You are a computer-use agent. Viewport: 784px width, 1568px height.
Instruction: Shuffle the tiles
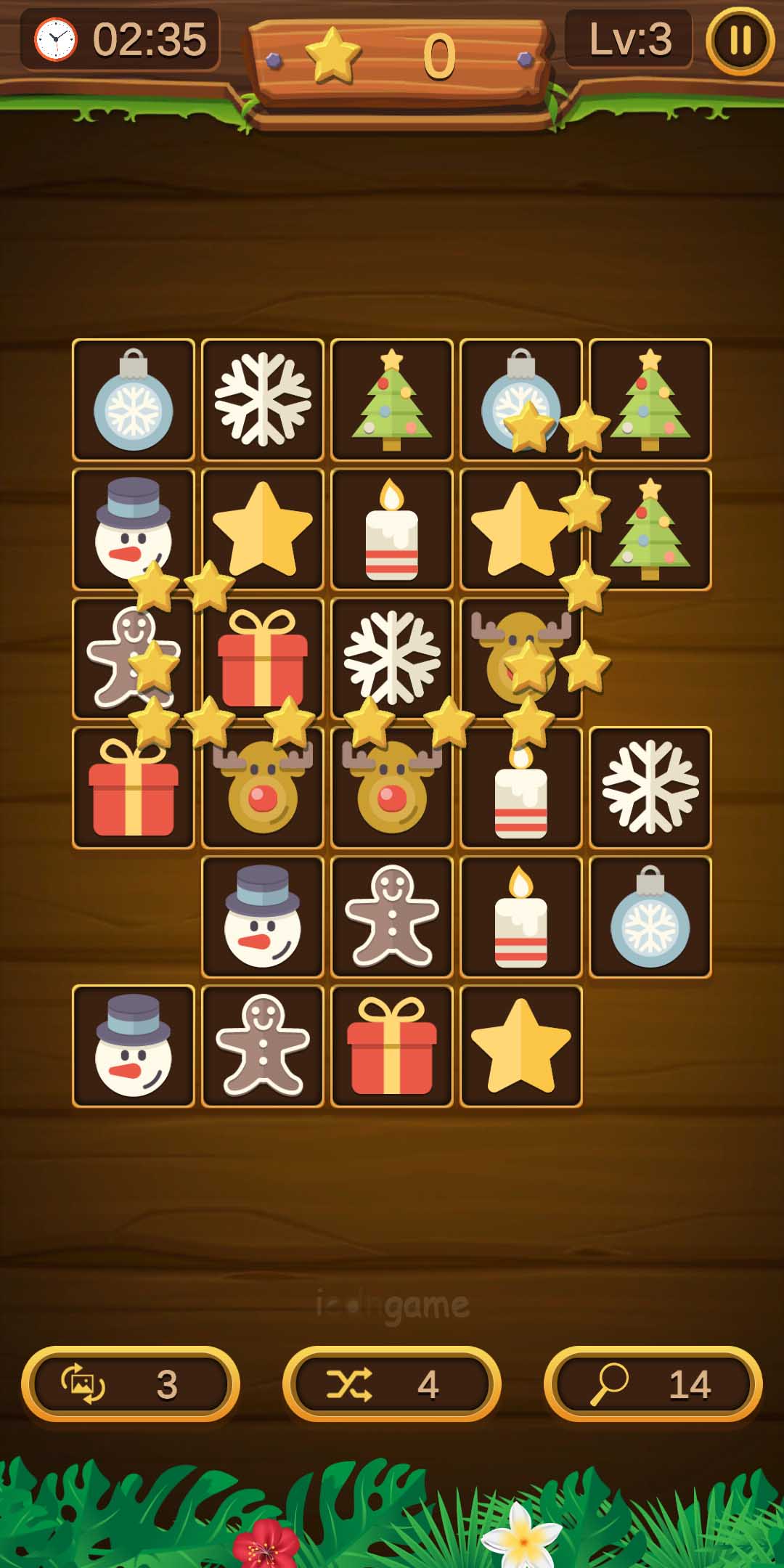[392, 1384]
